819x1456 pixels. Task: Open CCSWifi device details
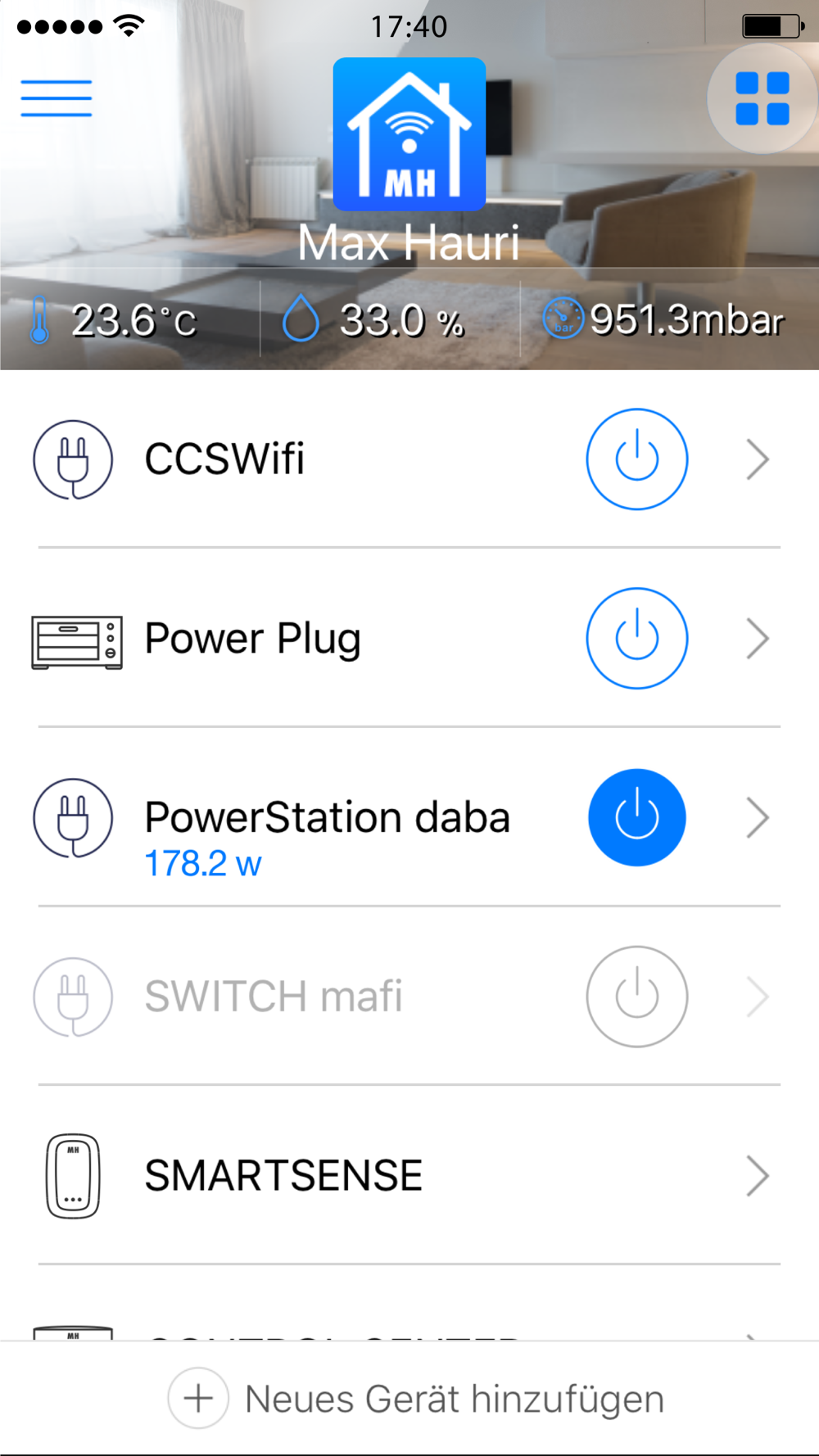coord(758,459)
